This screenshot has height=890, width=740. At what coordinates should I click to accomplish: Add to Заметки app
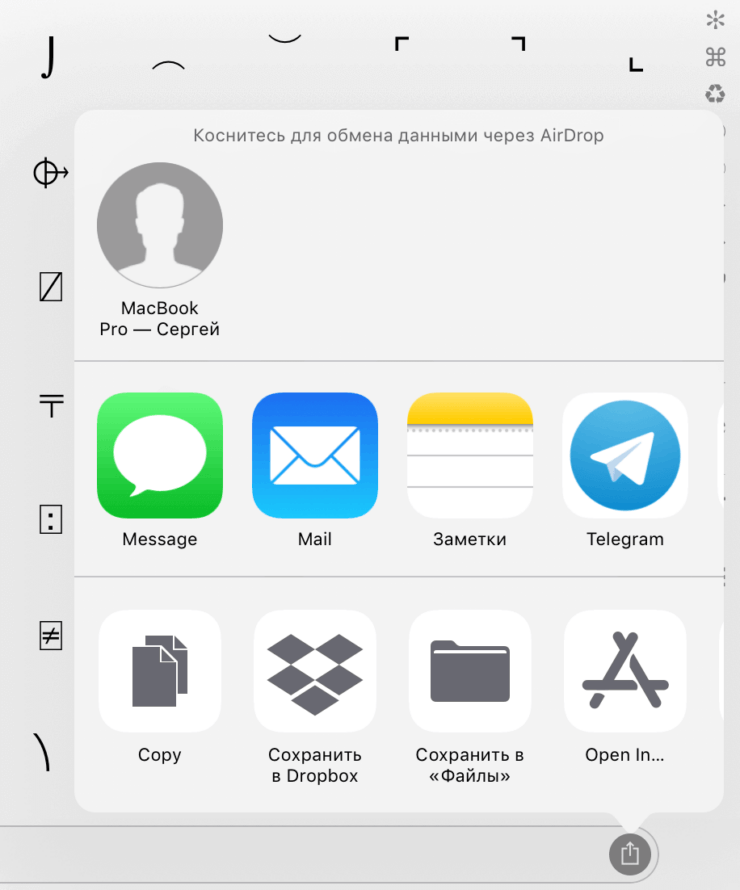point(470,455)
